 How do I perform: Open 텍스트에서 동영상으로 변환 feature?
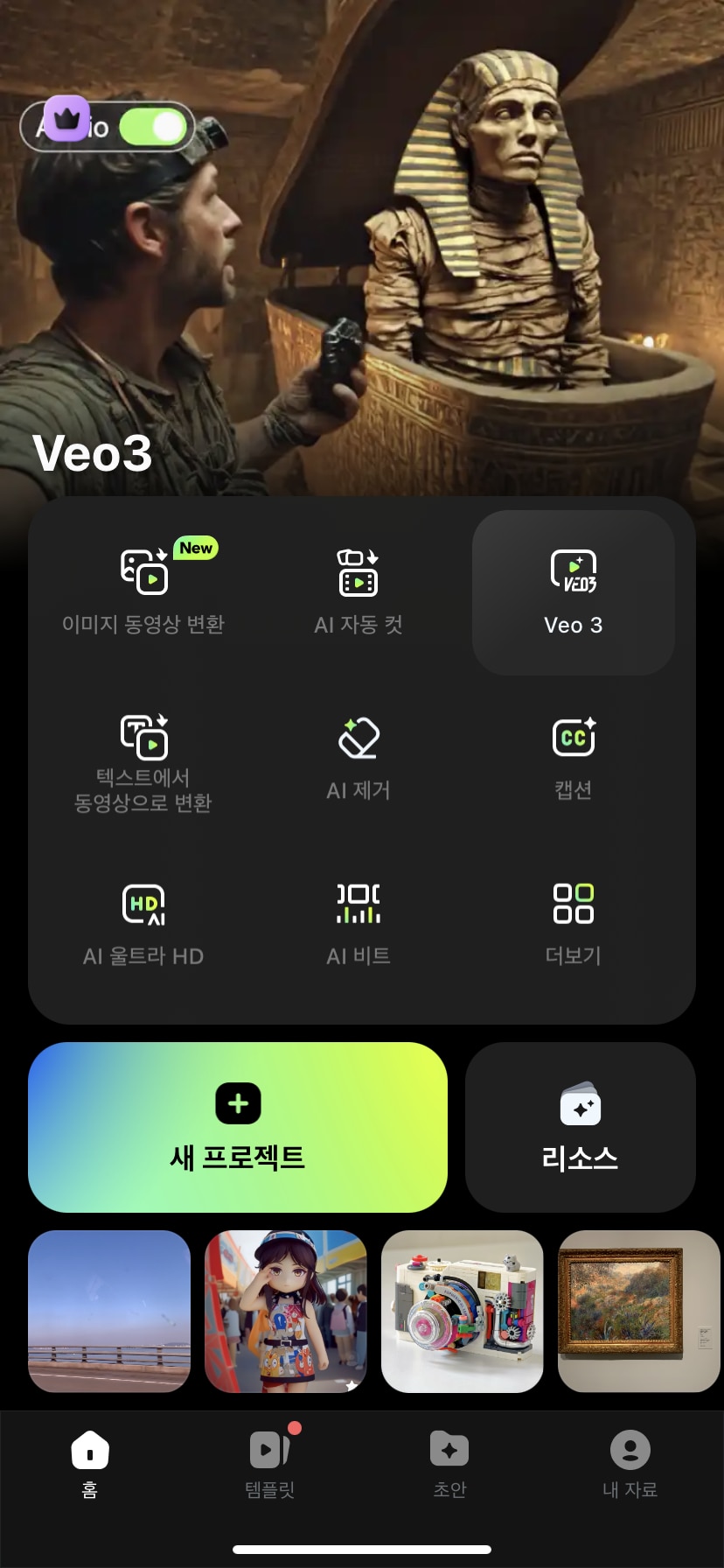143,763
